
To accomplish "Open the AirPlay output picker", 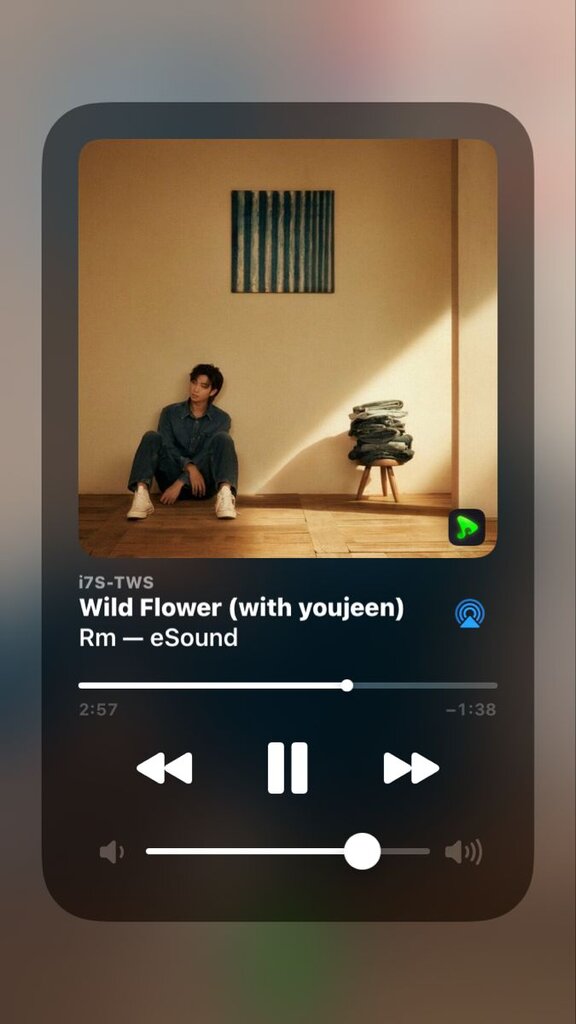I will [x=470, y=613].
